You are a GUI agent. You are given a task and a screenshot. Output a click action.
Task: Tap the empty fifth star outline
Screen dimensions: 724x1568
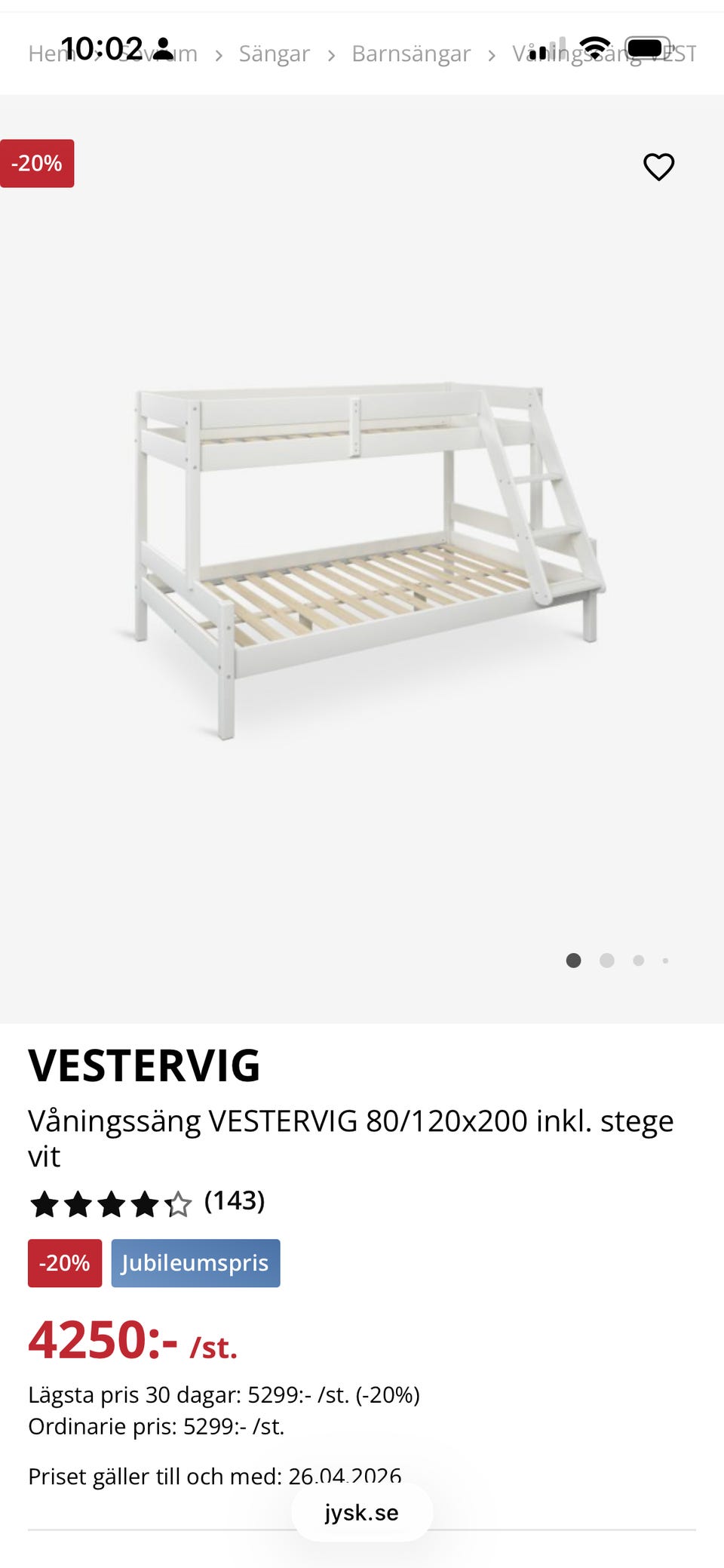[x=179, y=1204]
